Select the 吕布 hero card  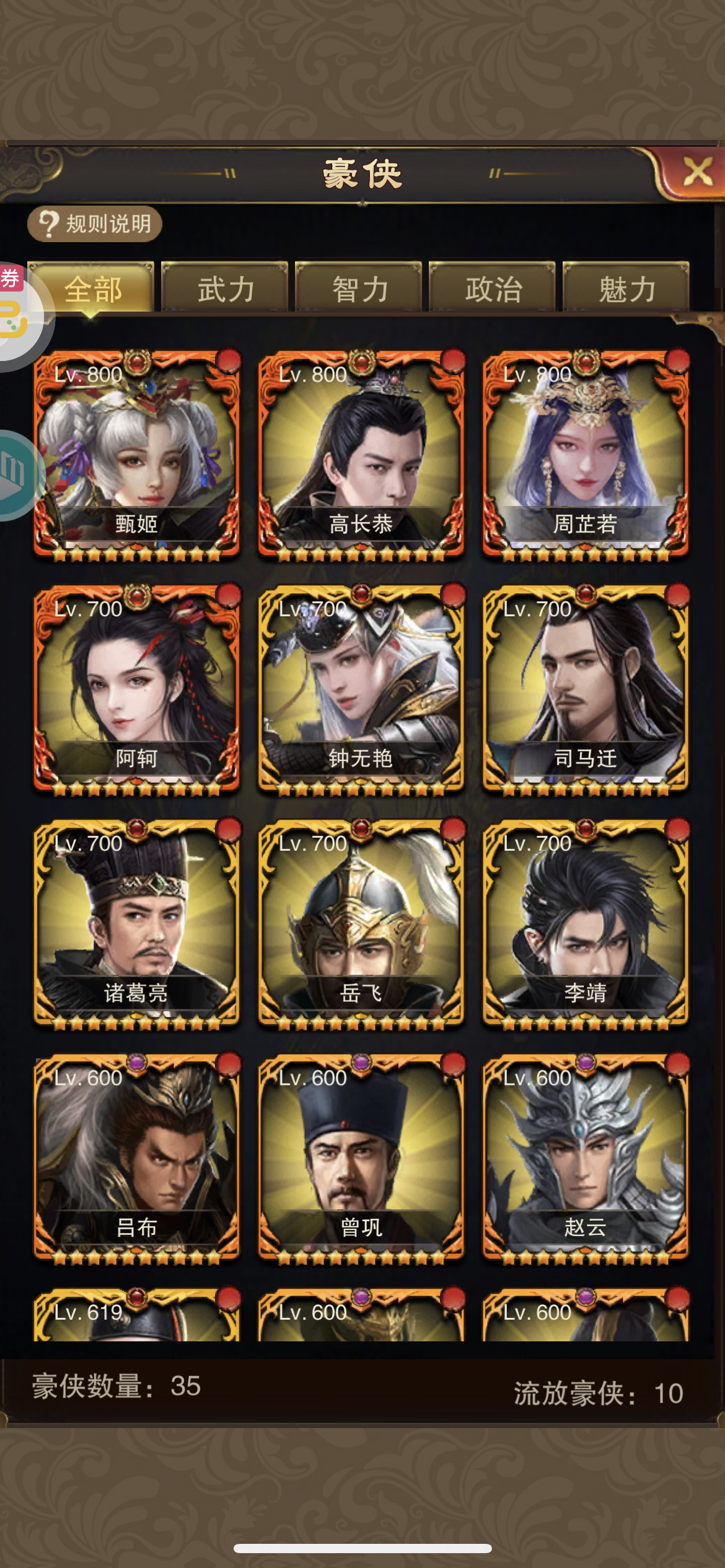tap(137, 1159)
